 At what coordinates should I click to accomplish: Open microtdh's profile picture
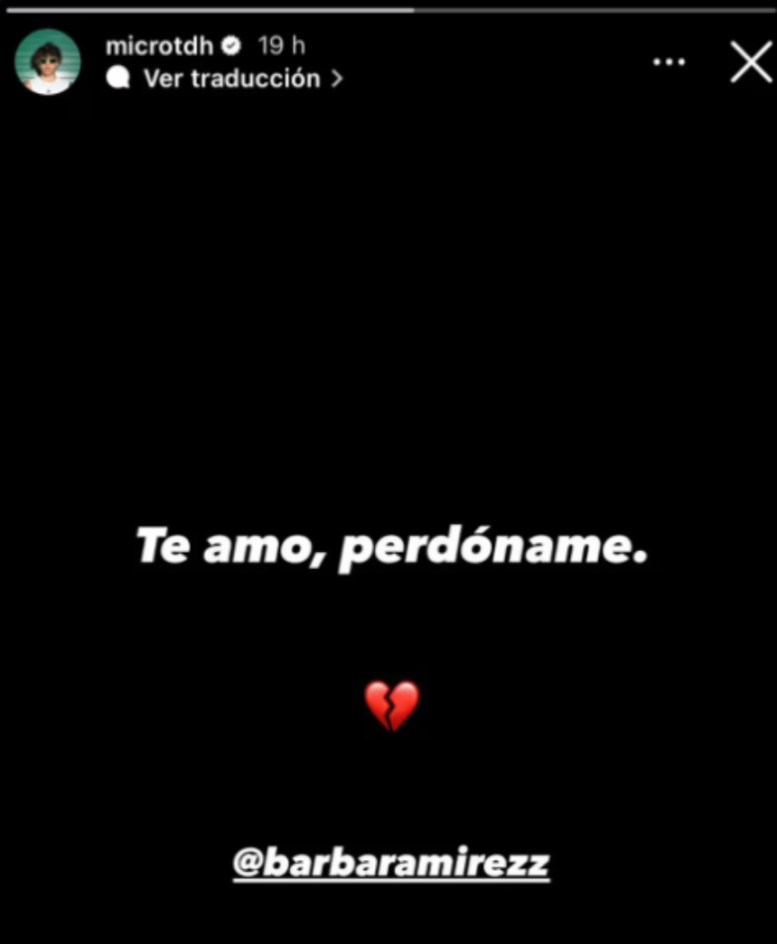pyautogui.click(x=47, y=62)
